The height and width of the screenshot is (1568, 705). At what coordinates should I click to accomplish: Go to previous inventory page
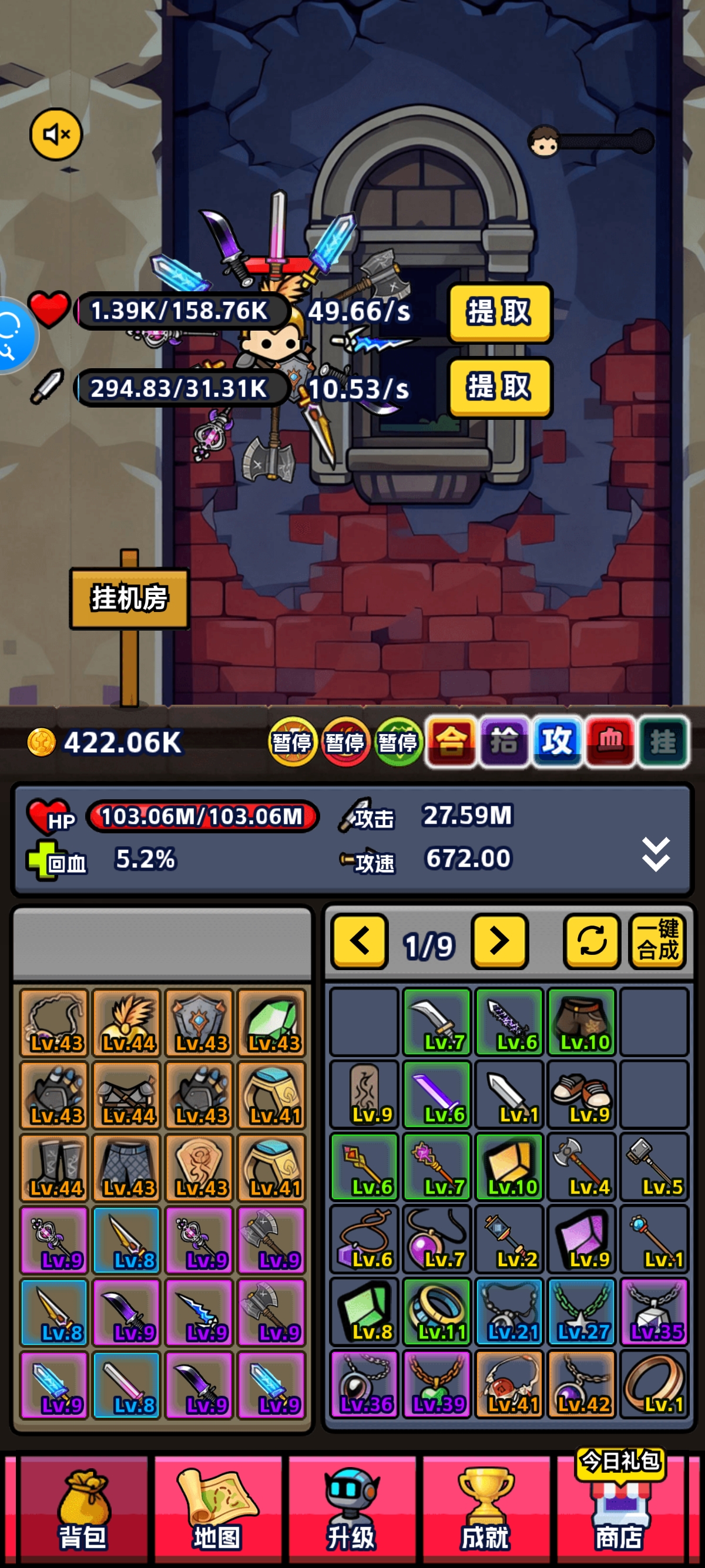coord(359,941)
